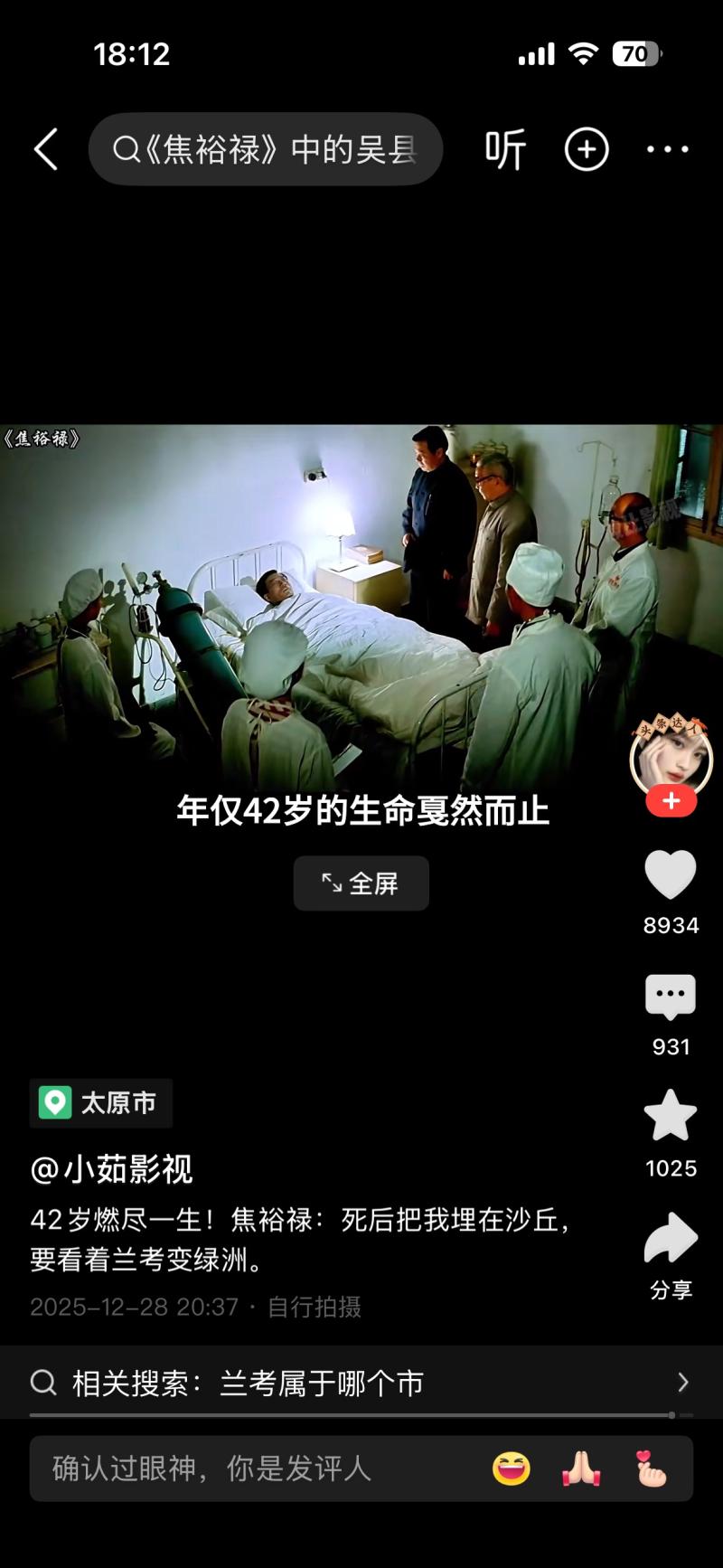The height and width of the screenshot is (1568, 723).
Task: Open the 太原市 location tag
Action: (x=101, y=1103)
